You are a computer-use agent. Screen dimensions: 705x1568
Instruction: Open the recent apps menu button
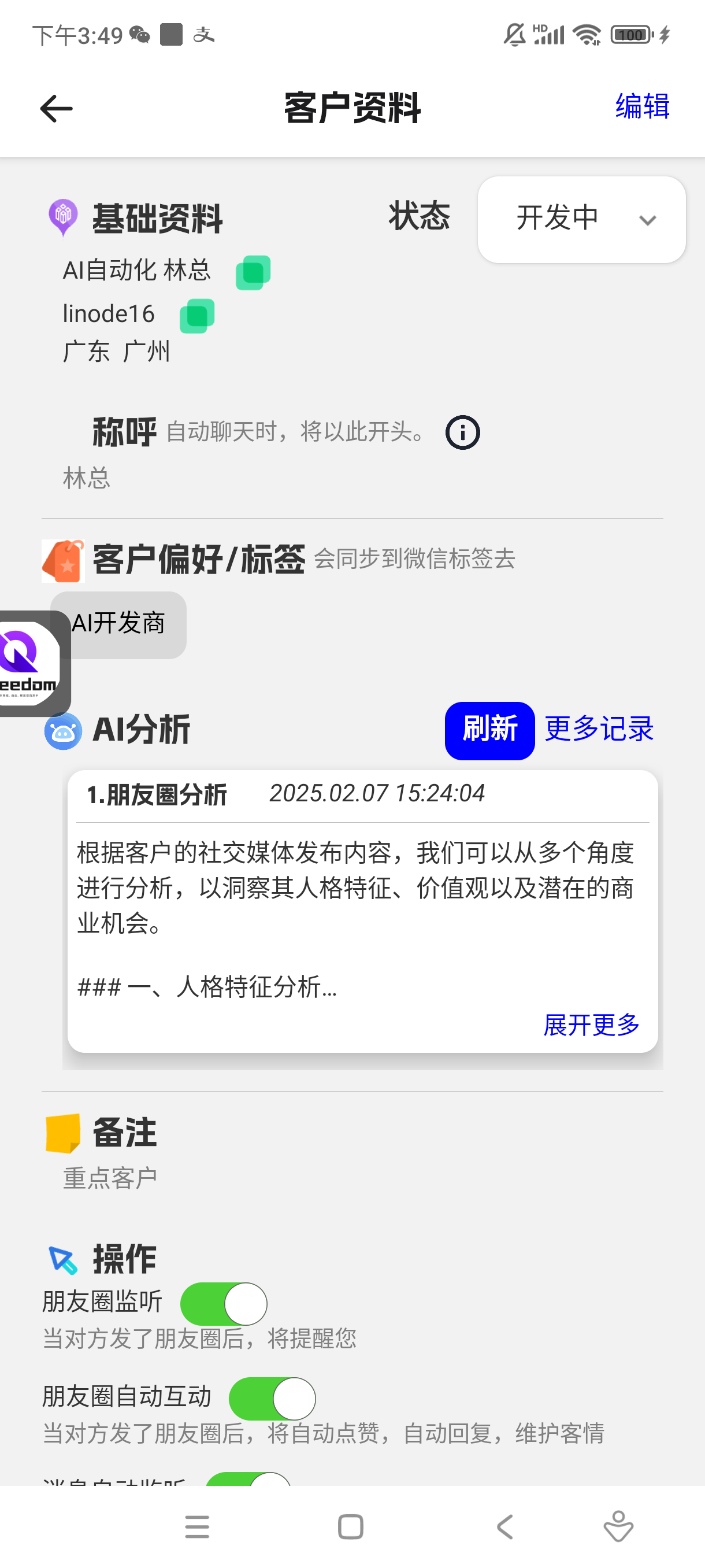coord(197,1526)
